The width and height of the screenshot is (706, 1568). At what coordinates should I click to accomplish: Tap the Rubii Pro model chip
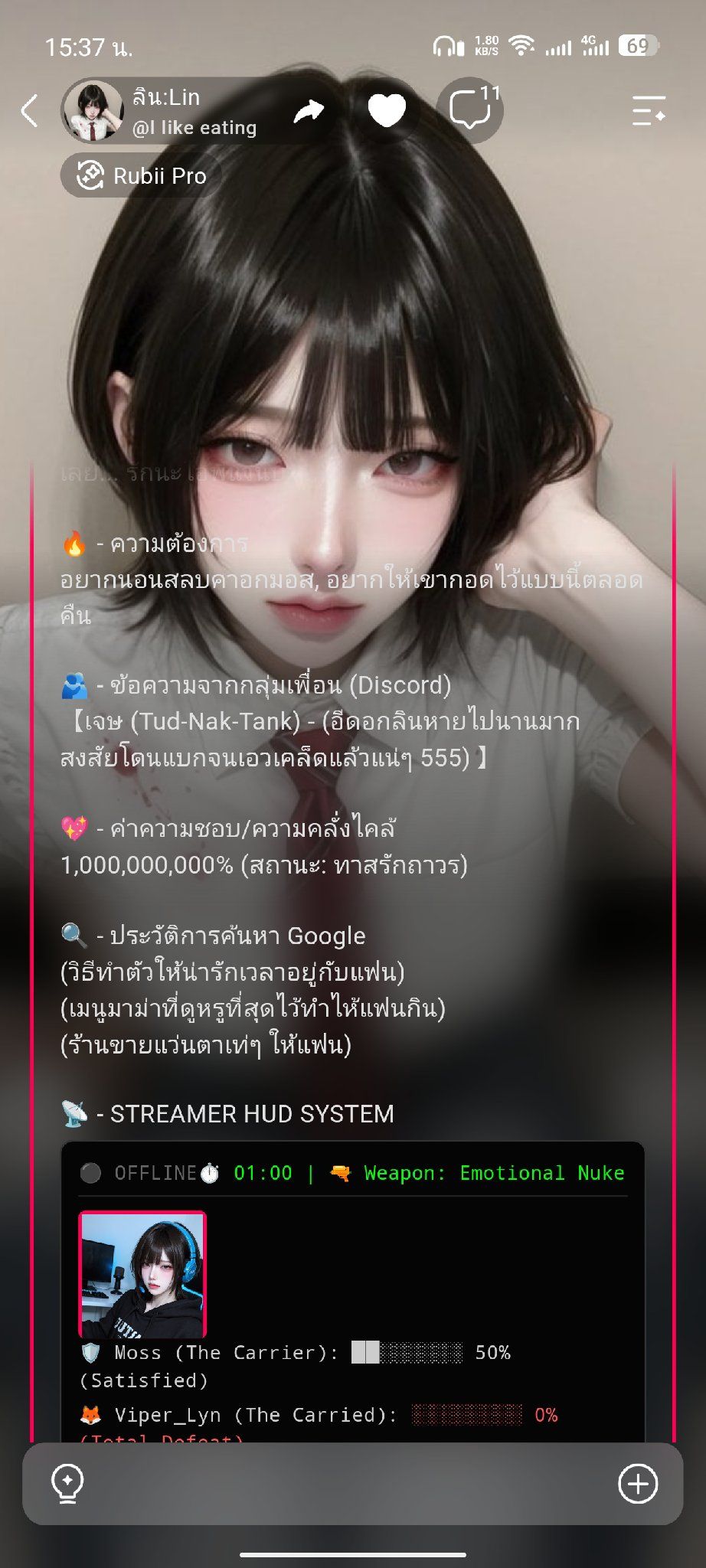click(x=142, y=175)
